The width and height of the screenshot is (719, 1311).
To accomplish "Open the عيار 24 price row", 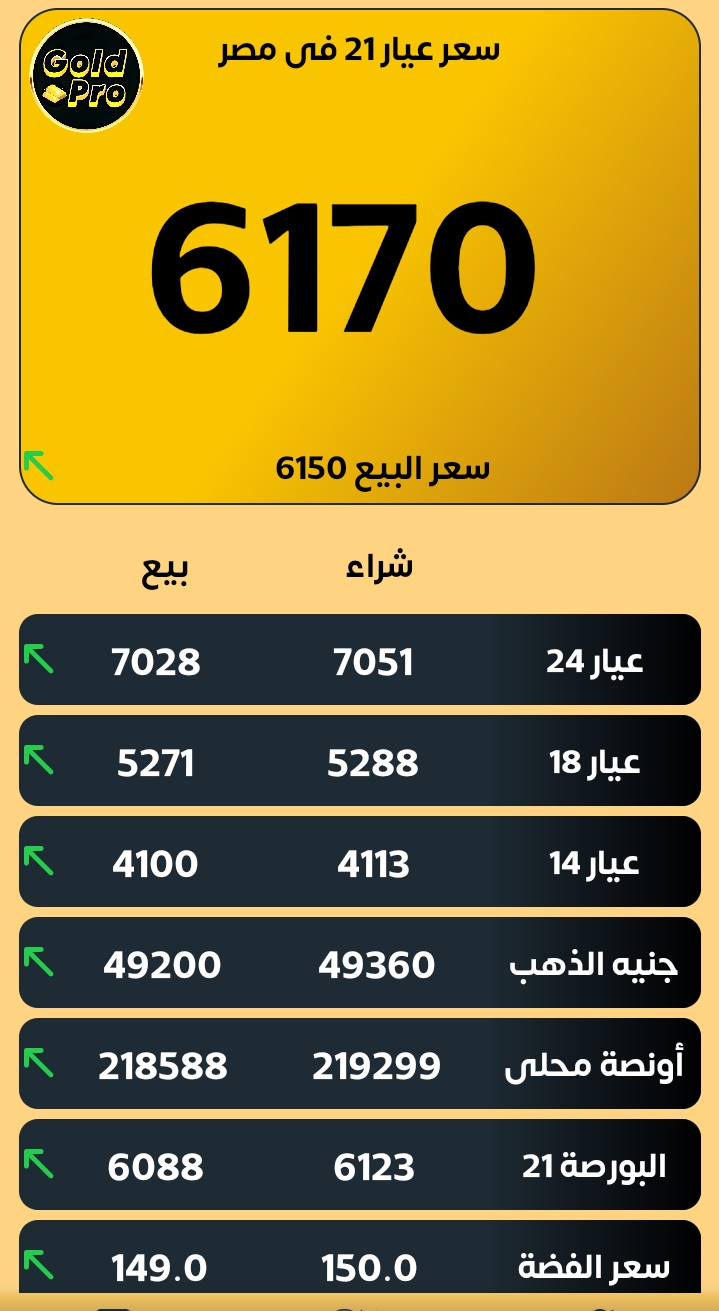I will [359, 660].
